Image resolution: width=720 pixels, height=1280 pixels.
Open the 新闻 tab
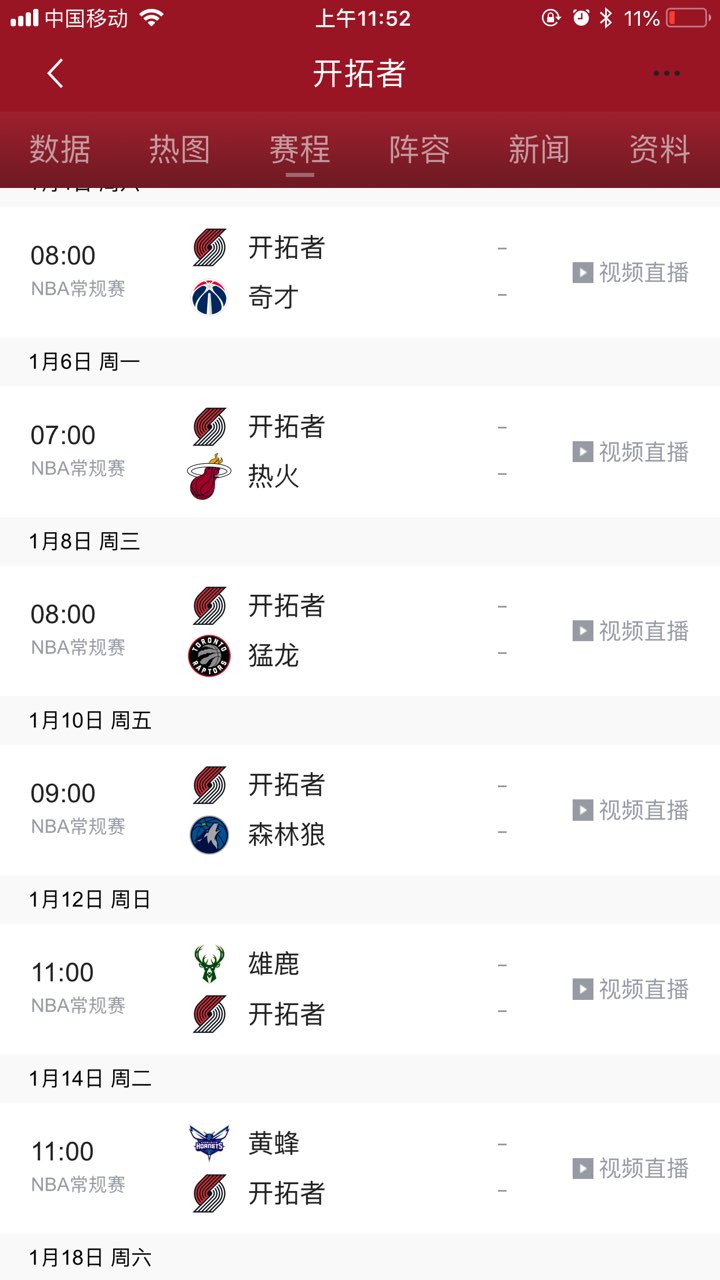[x=539, y=149]
